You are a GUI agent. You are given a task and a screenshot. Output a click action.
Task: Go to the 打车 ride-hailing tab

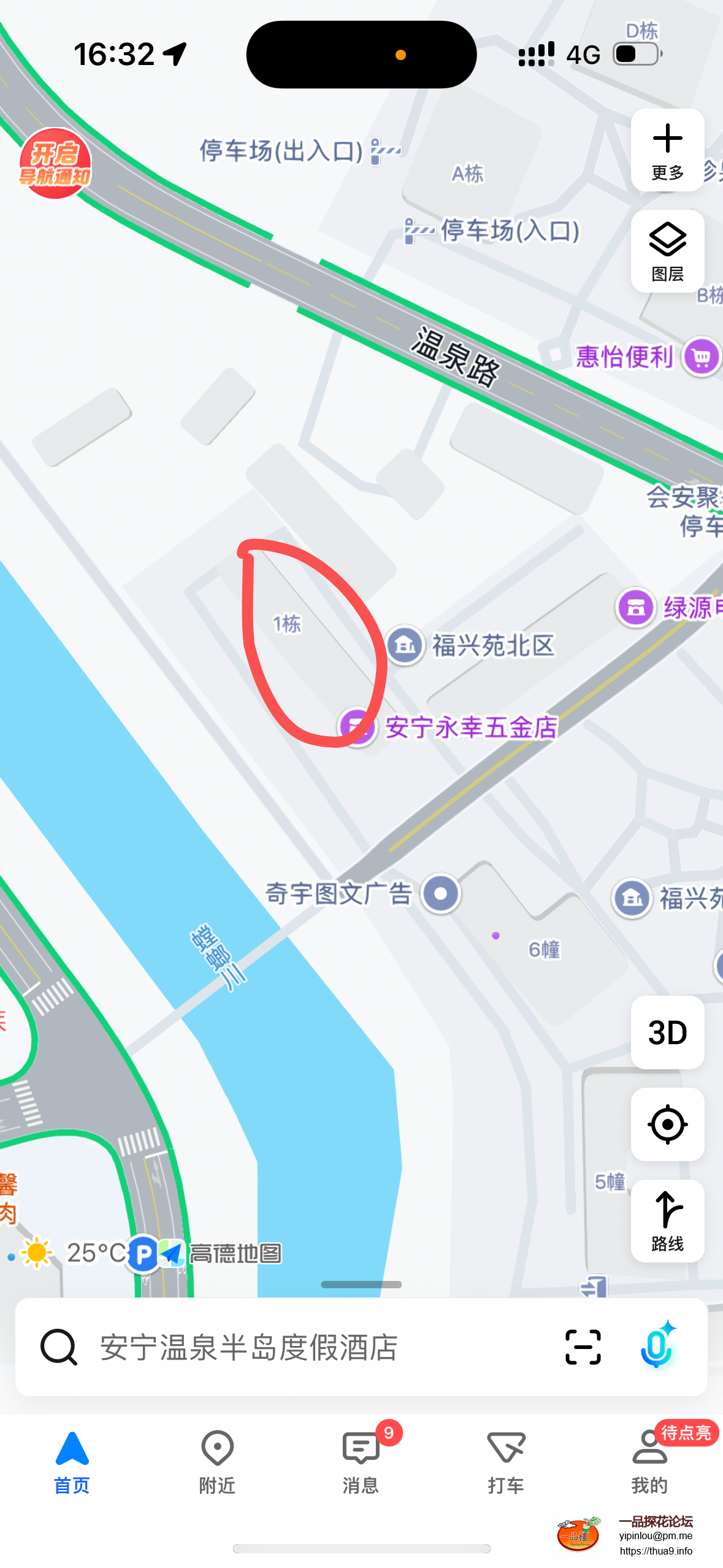(x=506, y=1460)
